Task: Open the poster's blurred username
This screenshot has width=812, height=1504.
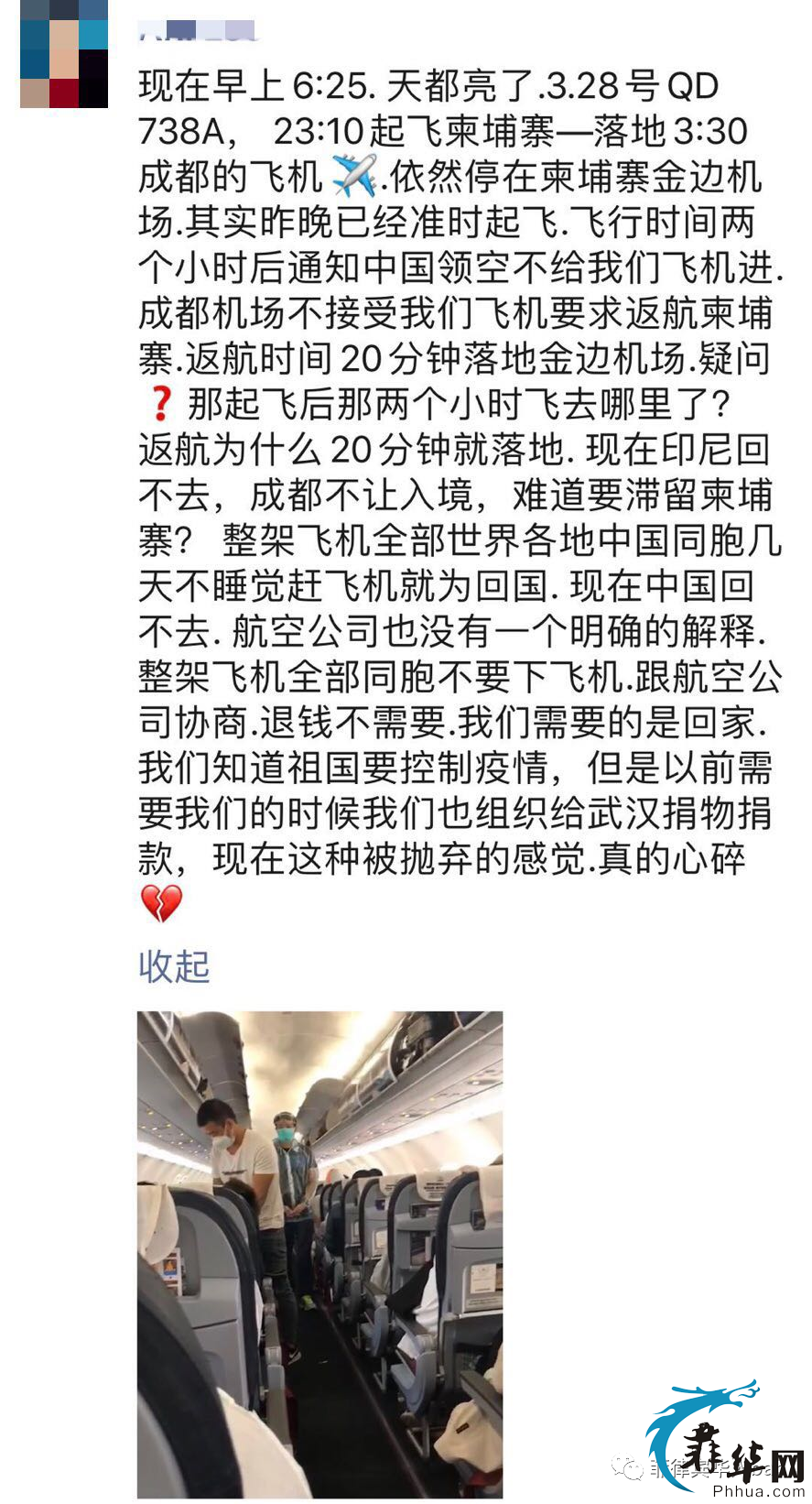Action: click(x=197, y=34)
